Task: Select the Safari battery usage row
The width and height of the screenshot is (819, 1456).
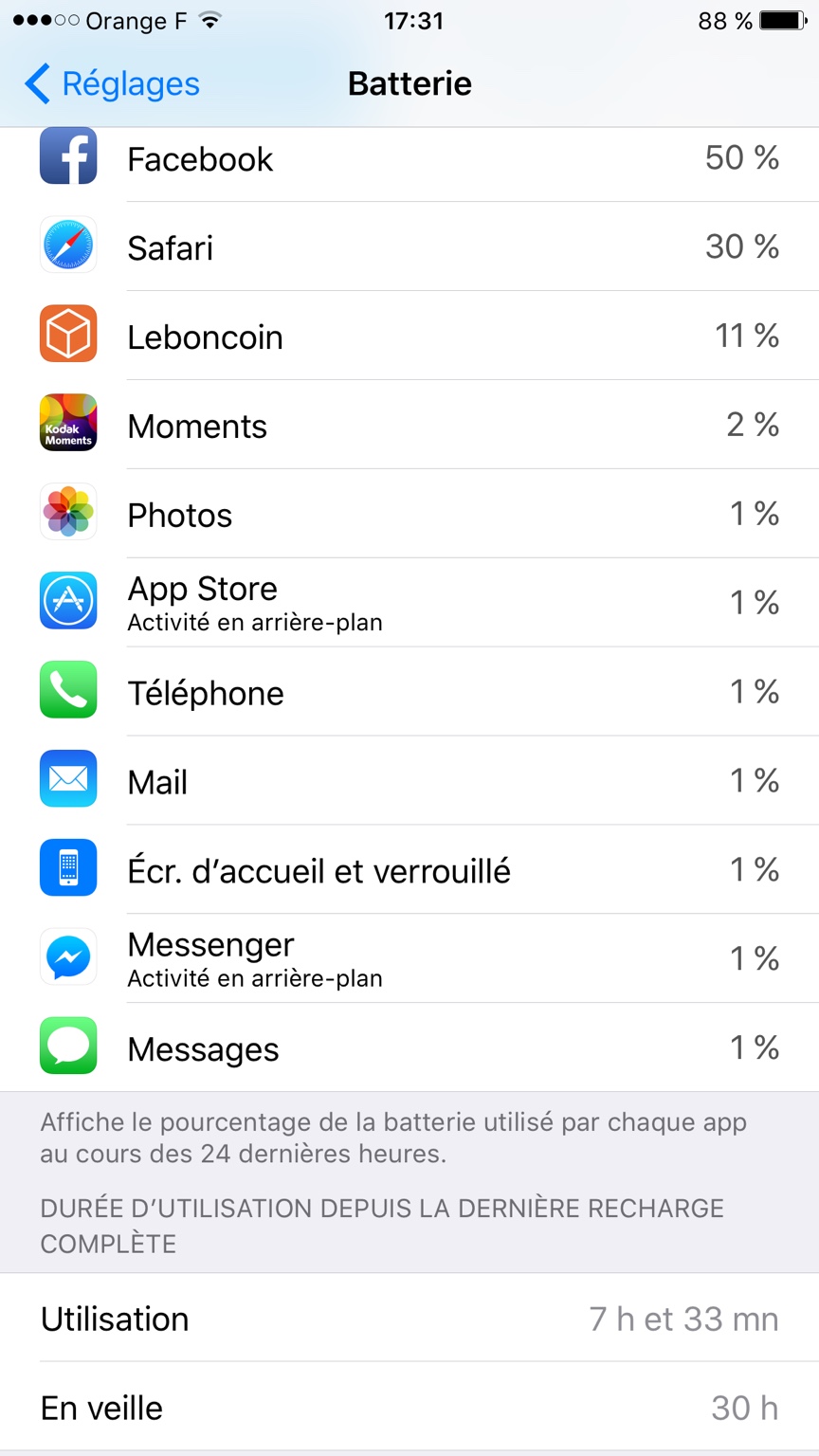Action: pos(409,247)
